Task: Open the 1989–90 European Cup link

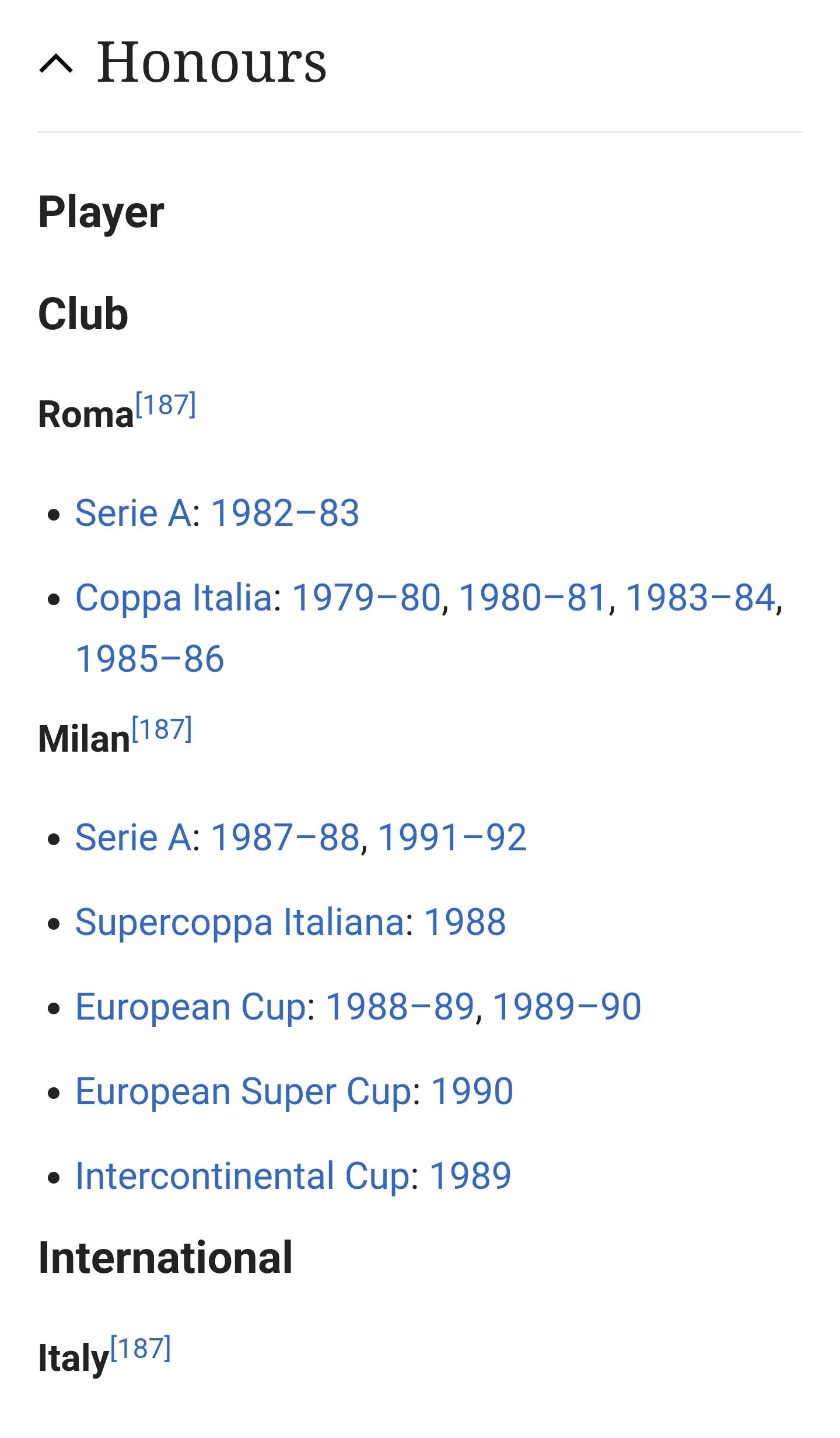Action: (567, 1007)
